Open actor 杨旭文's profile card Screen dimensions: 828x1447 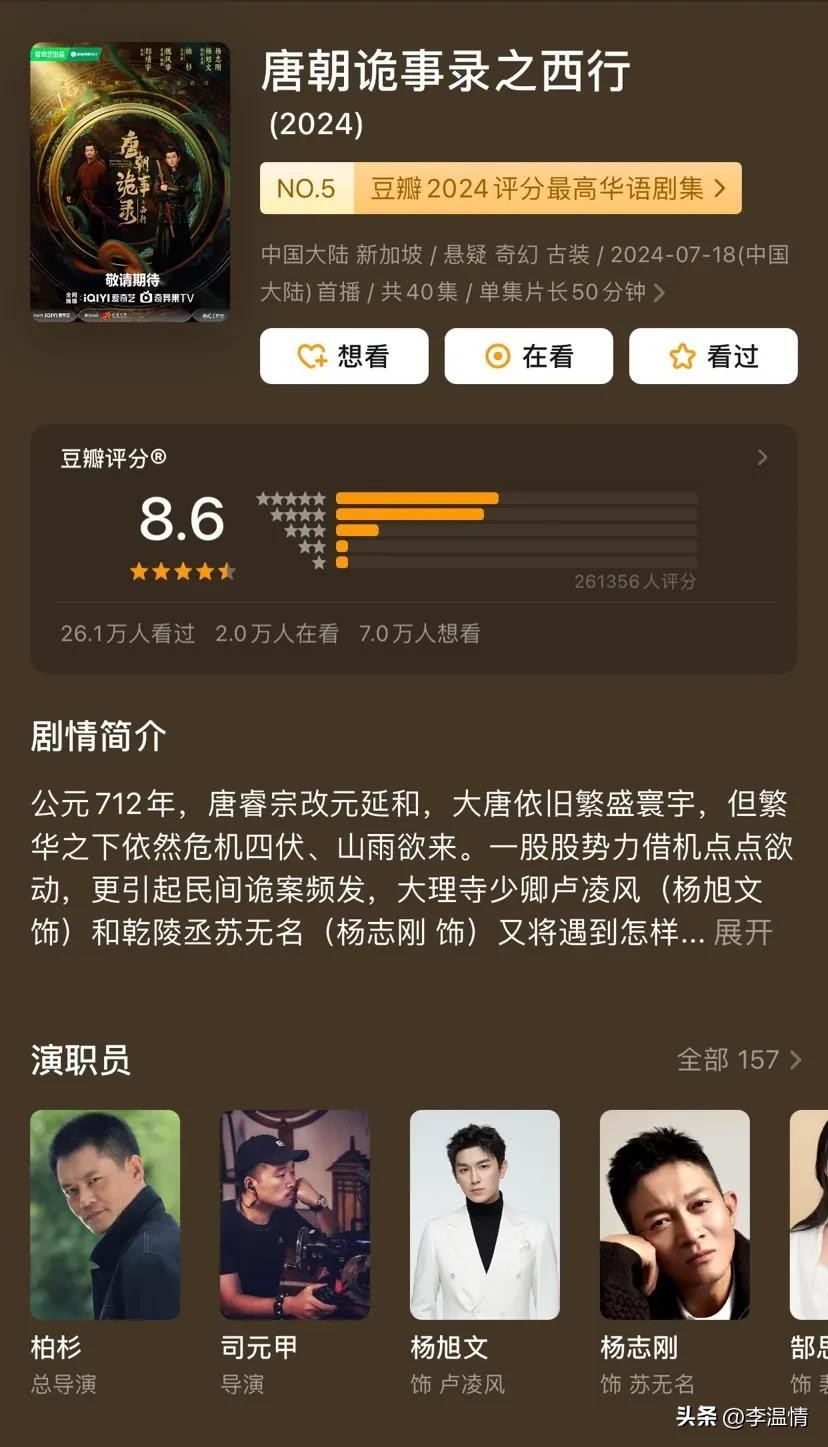[485, 1214]
